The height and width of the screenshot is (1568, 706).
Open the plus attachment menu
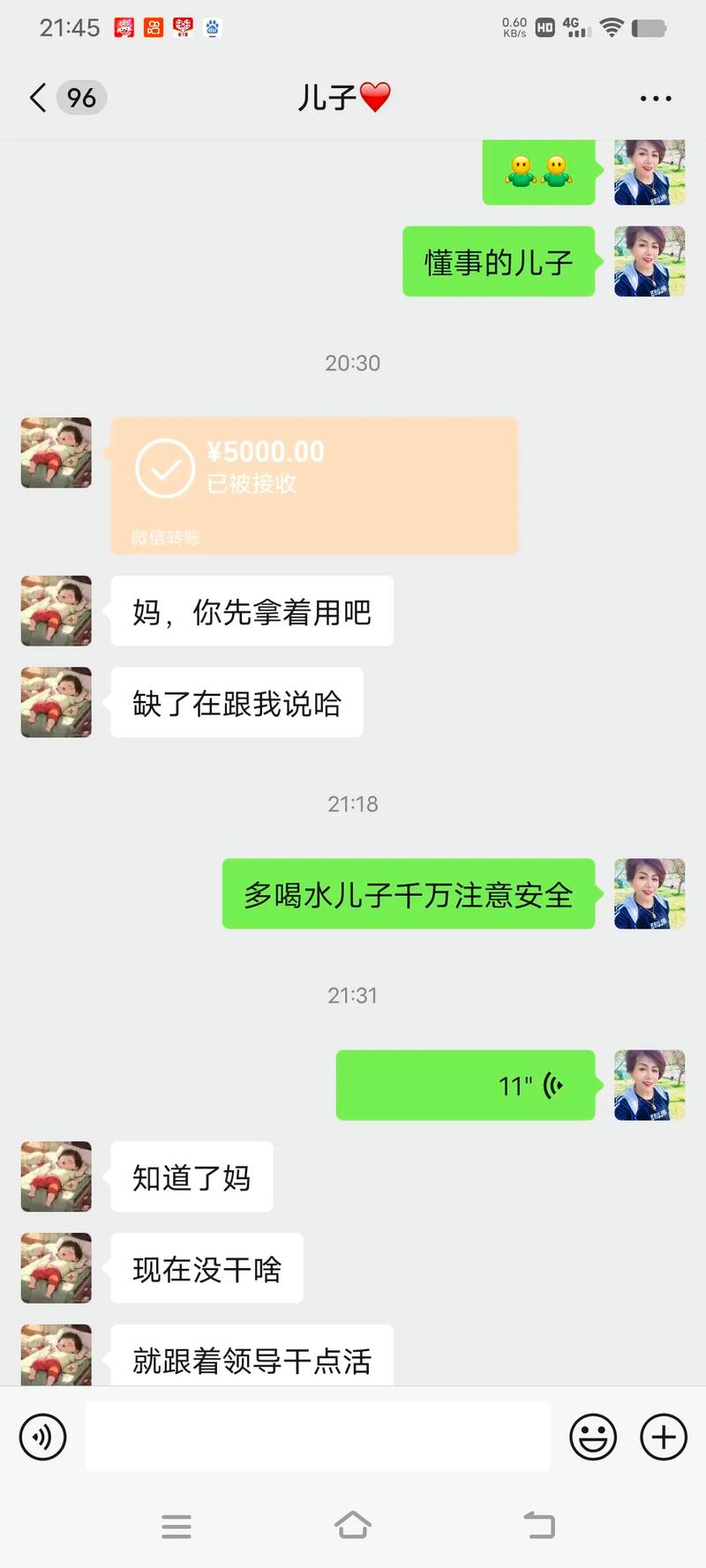pos(664,1437)
